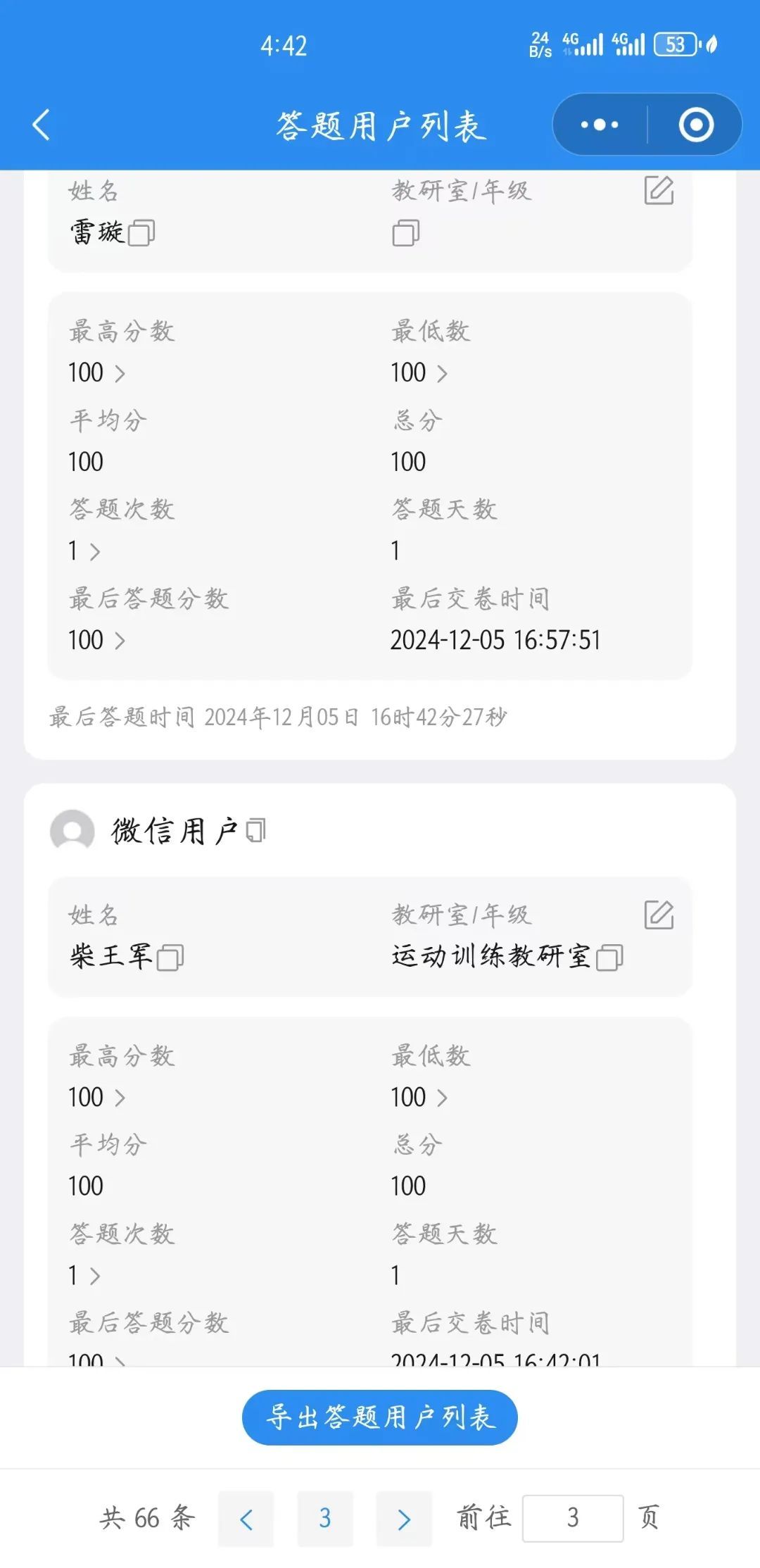
Task: Copy the 微信用户 nickname
Action: tap(256, 831)
